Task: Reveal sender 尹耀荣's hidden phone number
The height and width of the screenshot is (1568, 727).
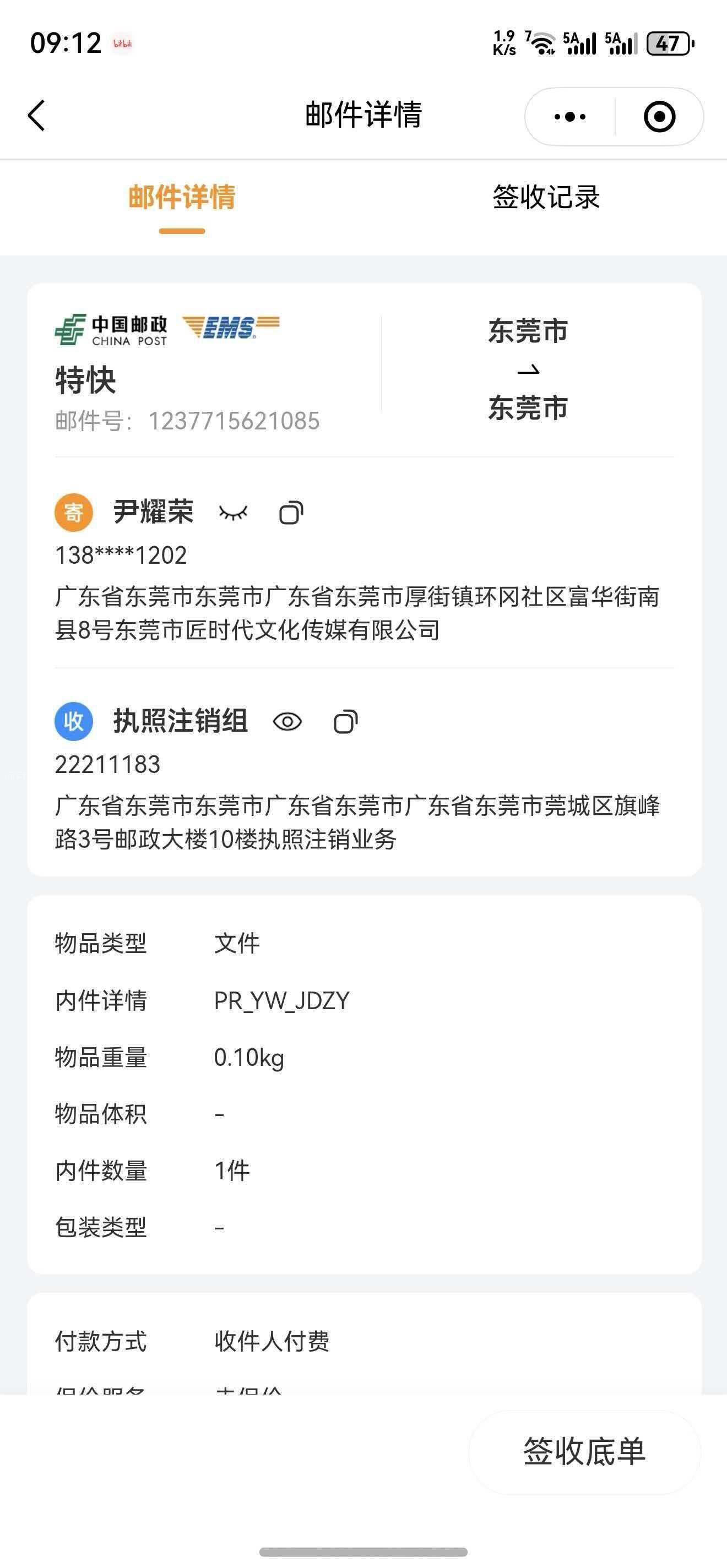Action: coord(233,513)
